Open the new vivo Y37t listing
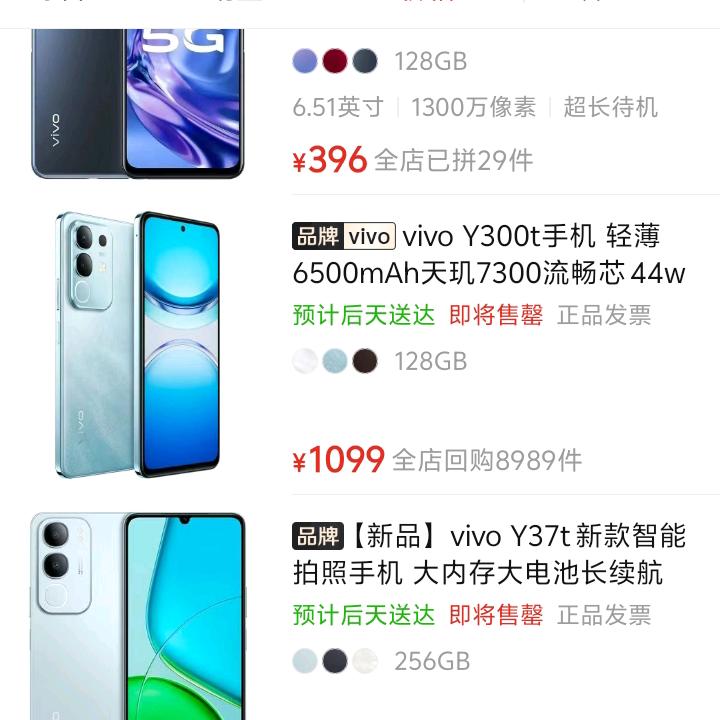The height and width of the screenshot is (720, 720). [x=489, y=554]
